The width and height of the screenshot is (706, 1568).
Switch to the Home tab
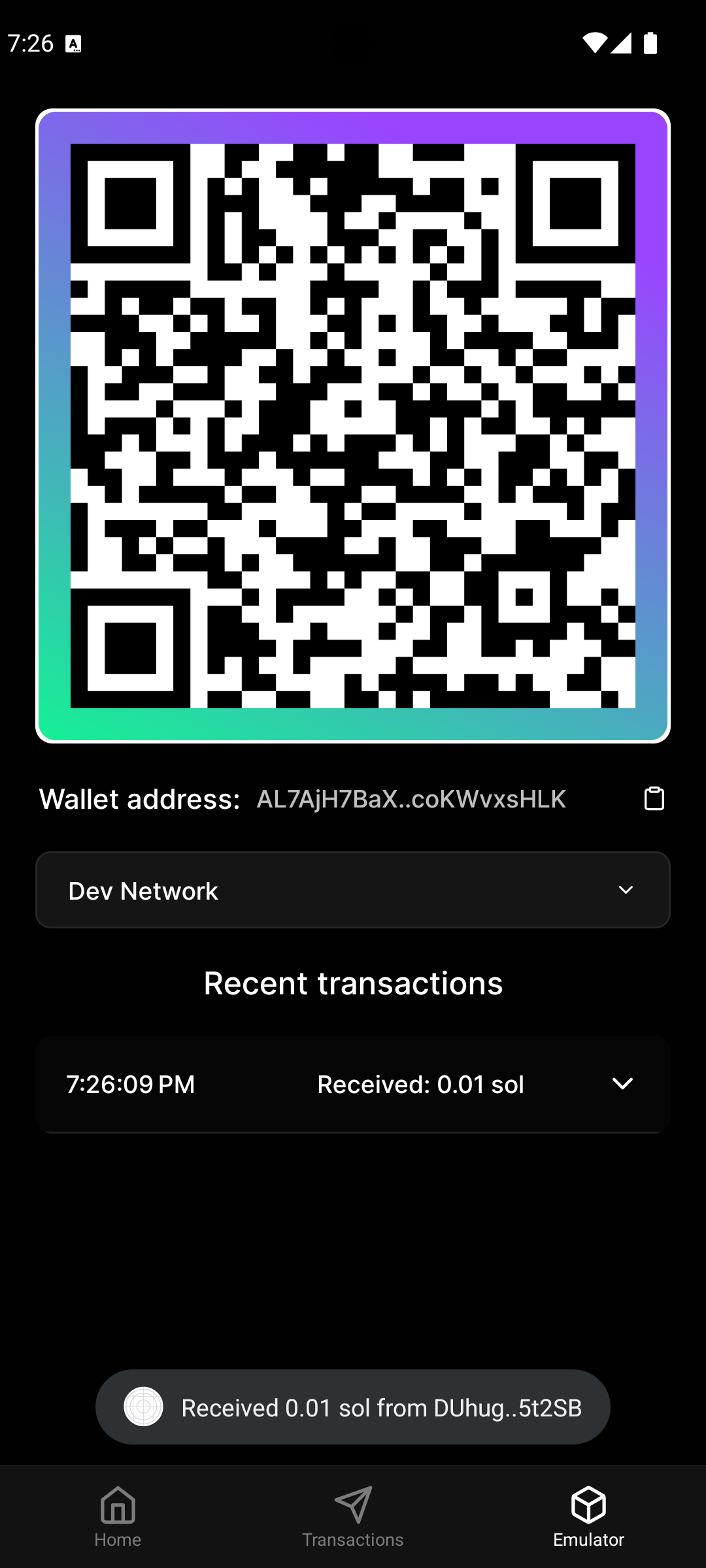point(118,1517)
